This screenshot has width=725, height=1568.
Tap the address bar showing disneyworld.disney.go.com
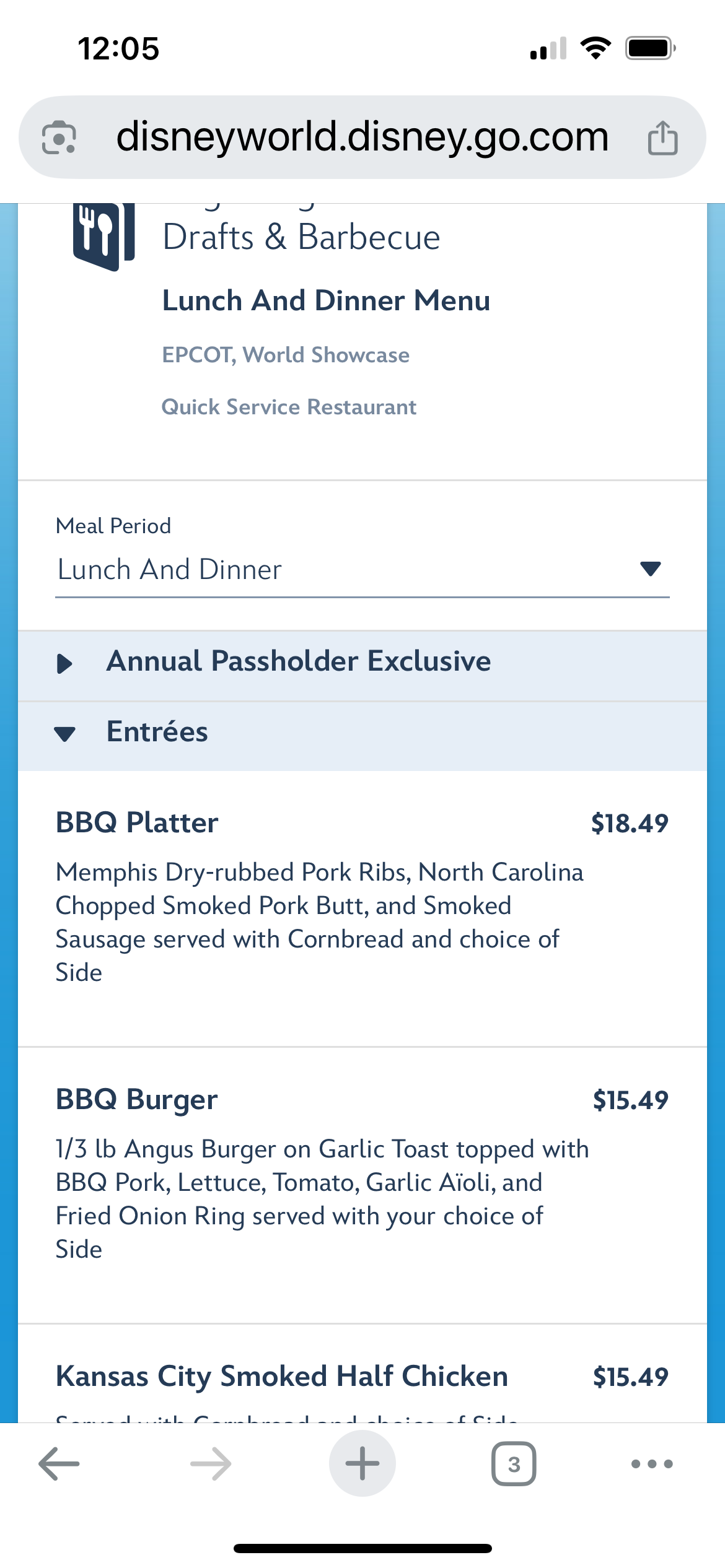(362, 137)
